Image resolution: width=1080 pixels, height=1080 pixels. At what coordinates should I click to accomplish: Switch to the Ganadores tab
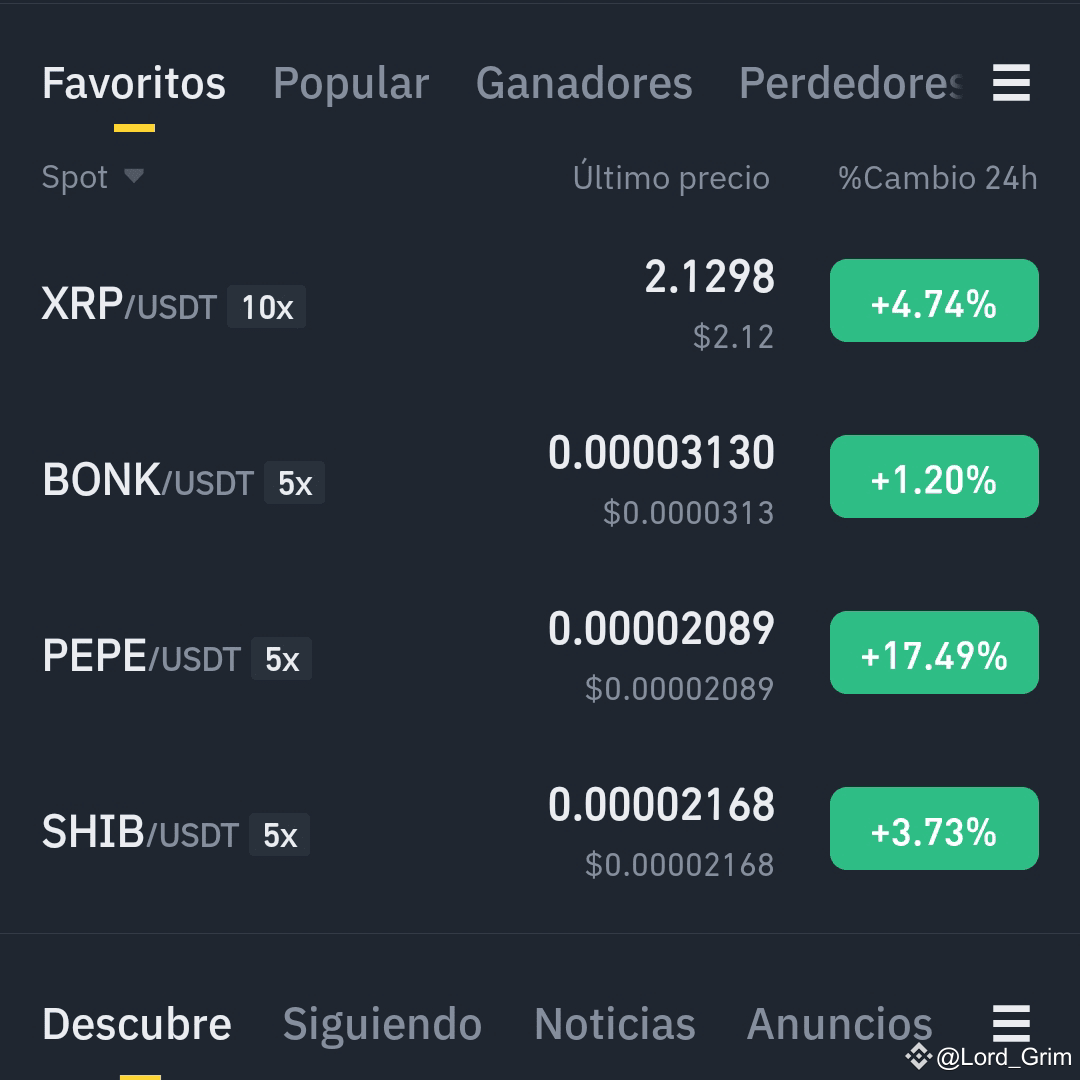[584, 83]
